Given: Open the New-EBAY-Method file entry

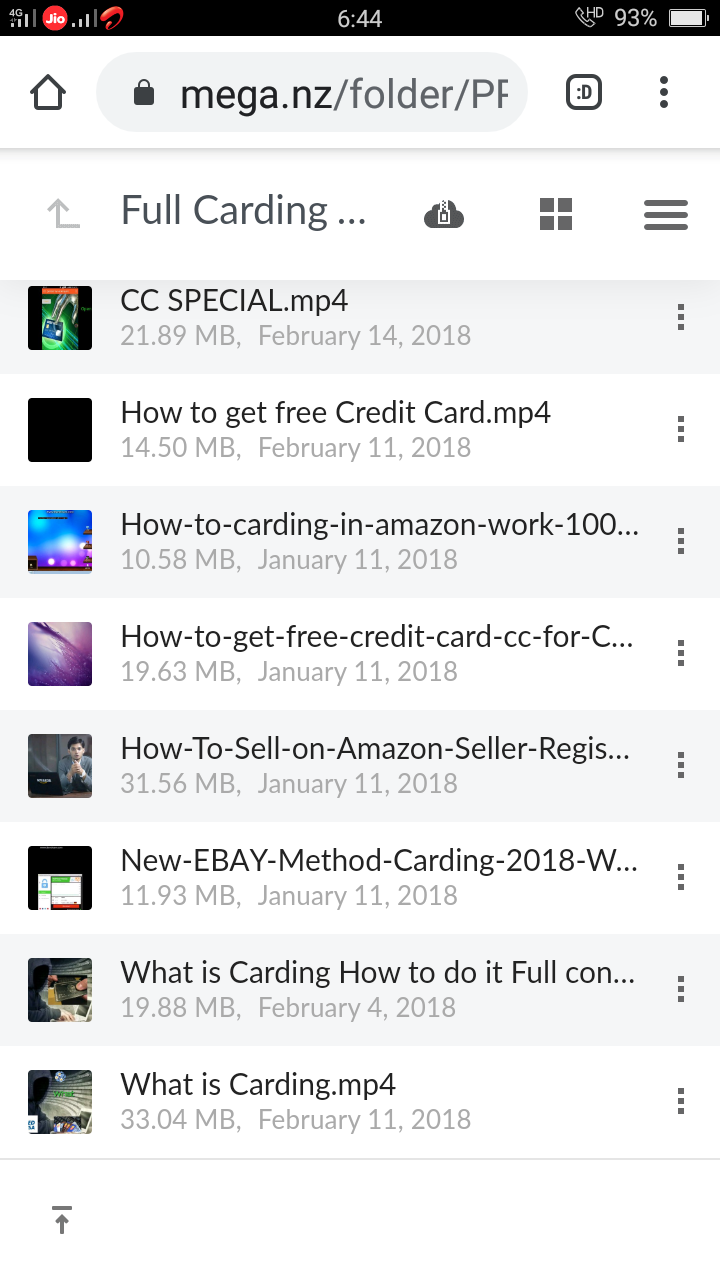Looking at the screenshot, I should coord(378,877).
